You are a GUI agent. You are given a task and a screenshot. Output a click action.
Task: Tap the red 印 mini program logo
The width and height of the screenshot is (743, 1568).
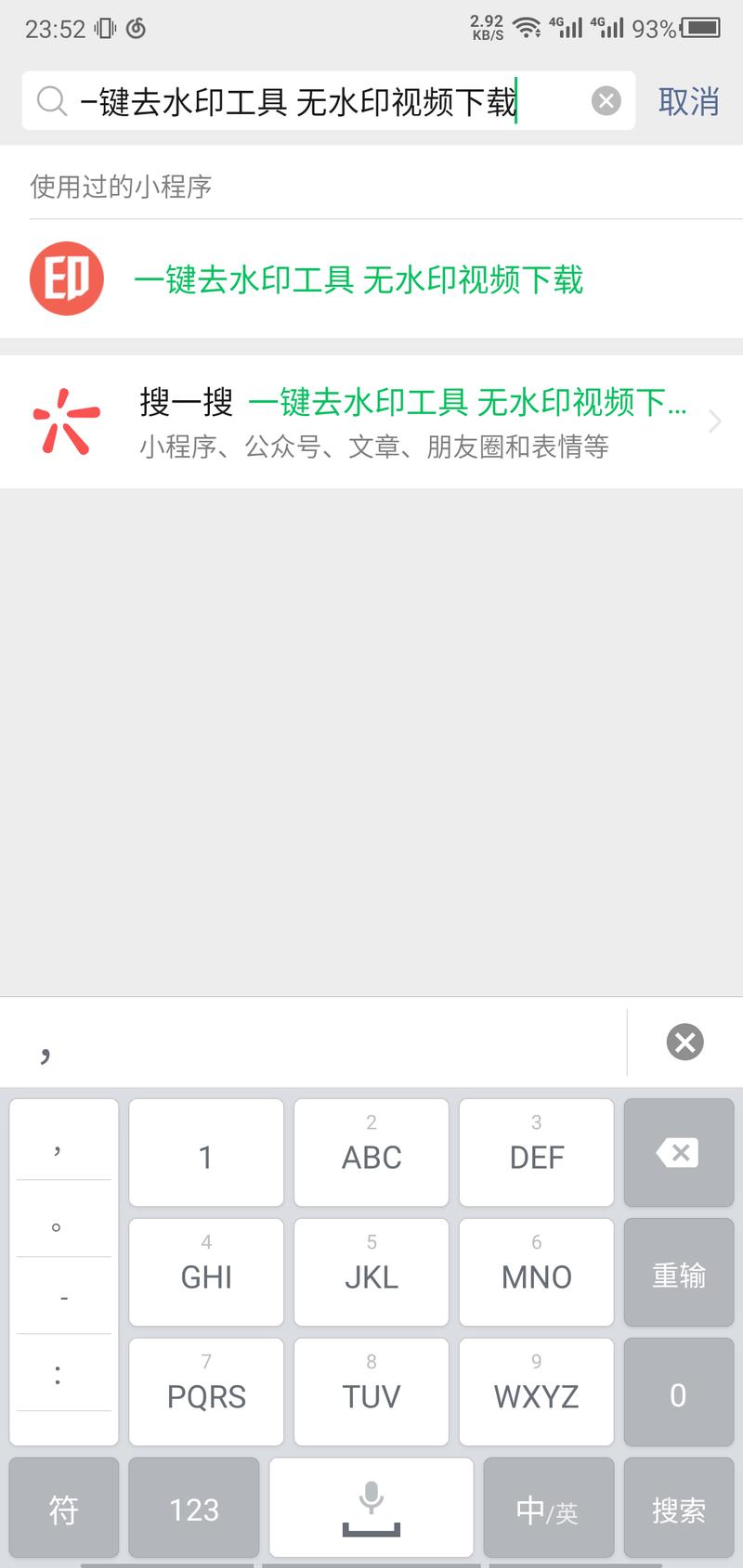(x=65, y=277)
